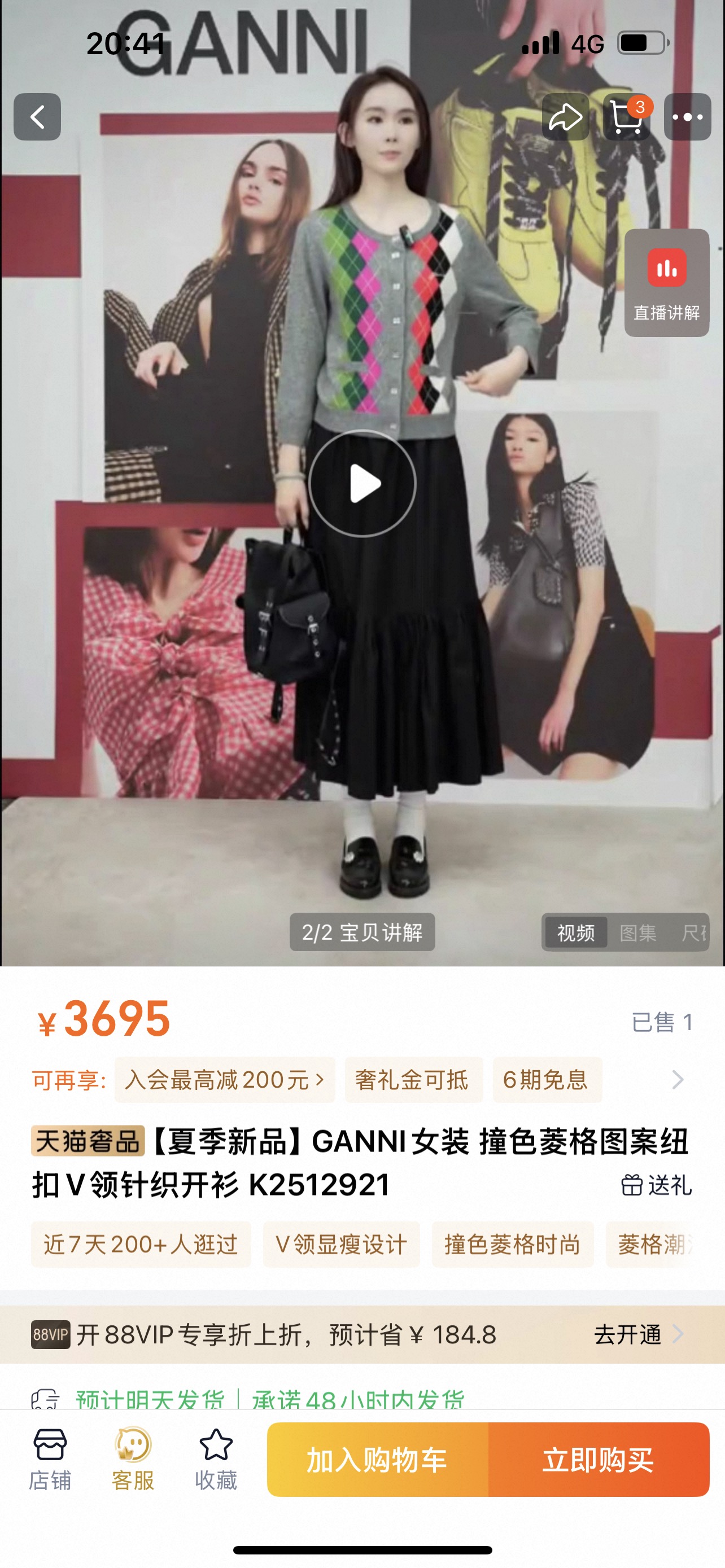This screenshot has height=1568, width=725.
Task: Tap 去开通 to activate 88VIP
Action: pyautogui.click(x=638, y=1334)
